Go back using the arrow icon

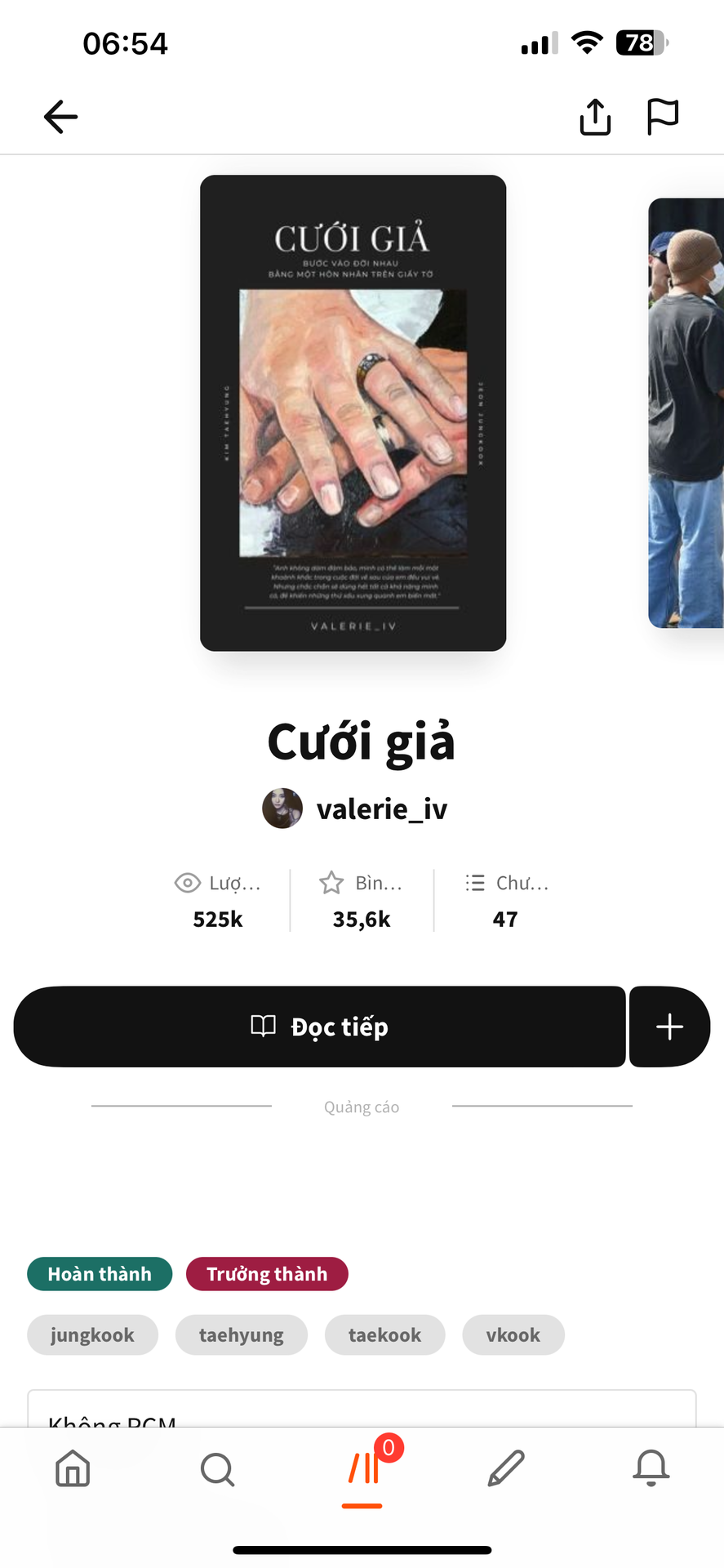(60, 117)
